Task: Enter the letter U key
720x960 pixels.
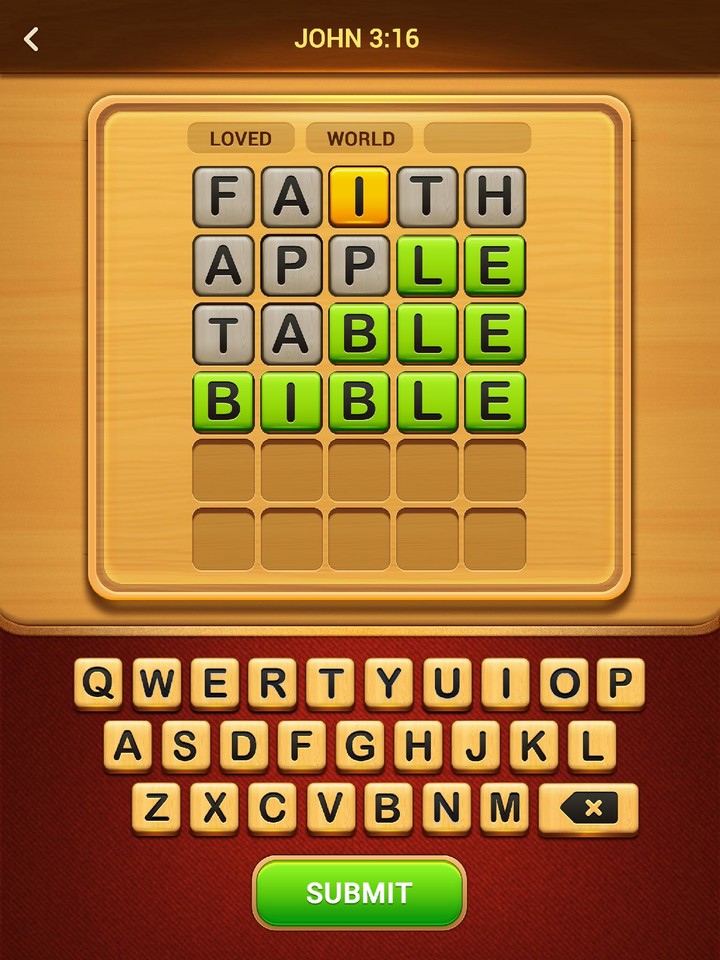Action: 446,683
